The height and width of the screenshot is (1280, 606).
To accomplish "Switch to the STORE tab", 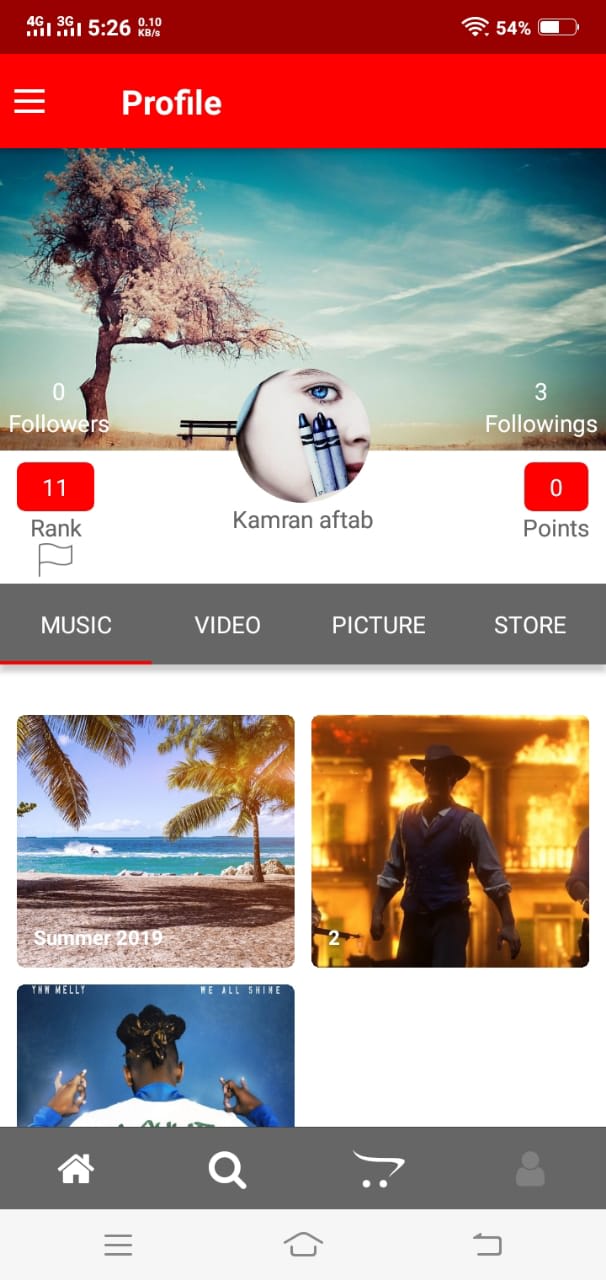I will click(530, 625).
